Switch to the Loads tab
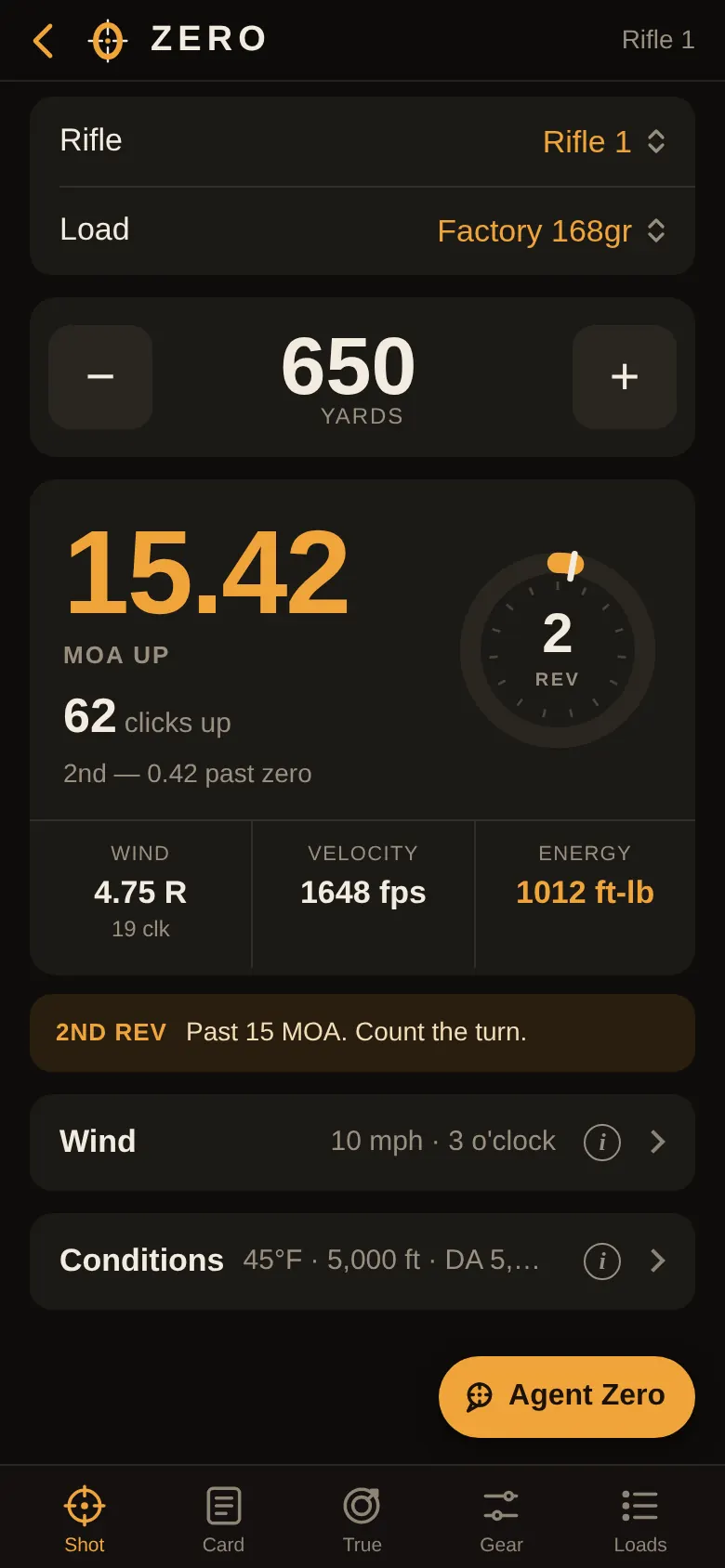Image resolution: width=725 pixels, height=1568 pixels. coord(640,1520)
